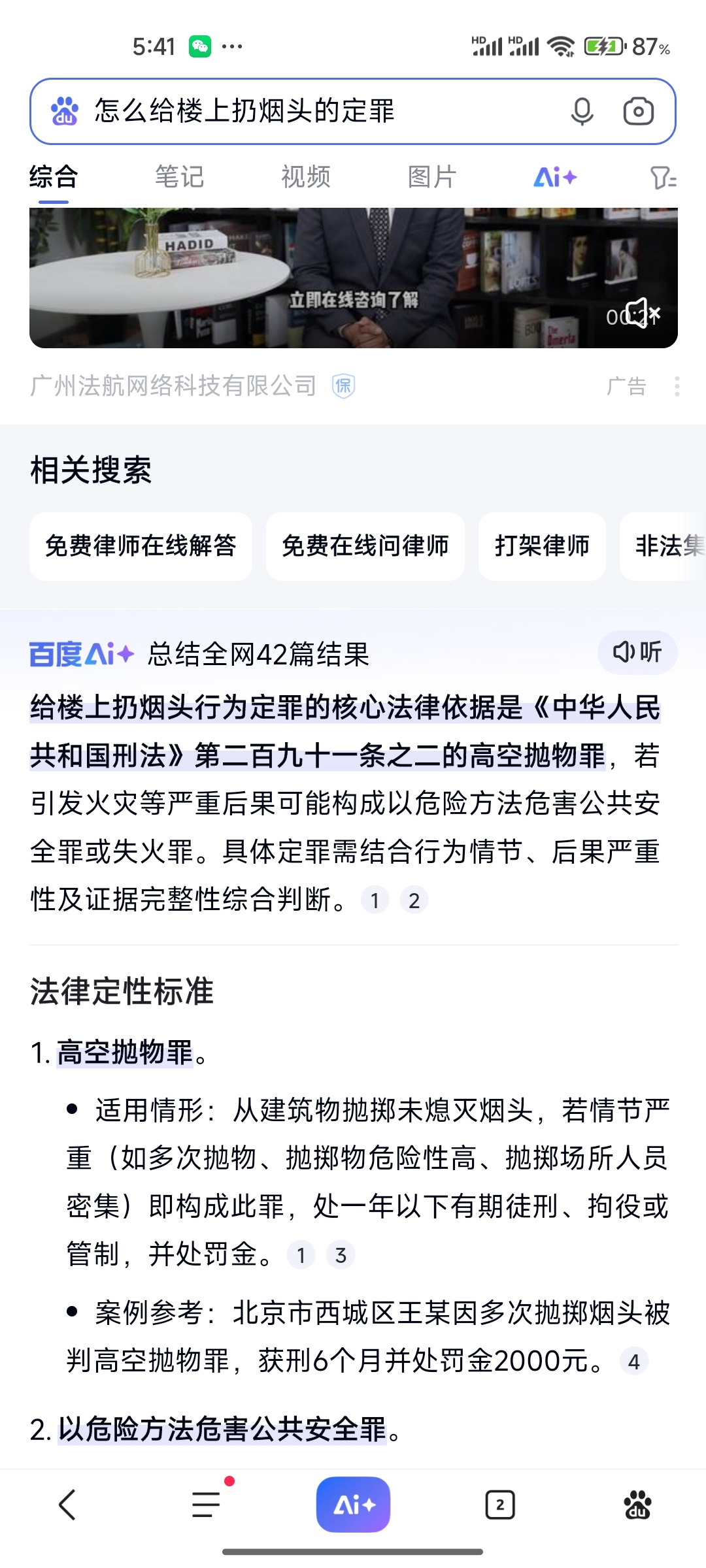The height and width of the screenshot is (1568, 706).
Task: Open the bottom menu with red dot
Action: (208, 1505)
